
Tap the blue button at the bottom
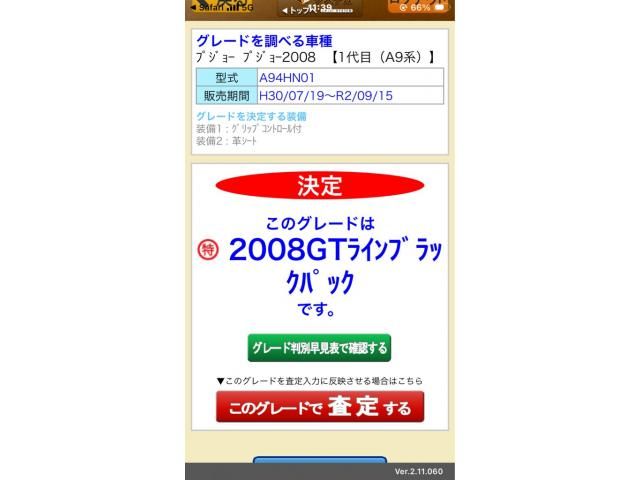click(x=319, y=460)
